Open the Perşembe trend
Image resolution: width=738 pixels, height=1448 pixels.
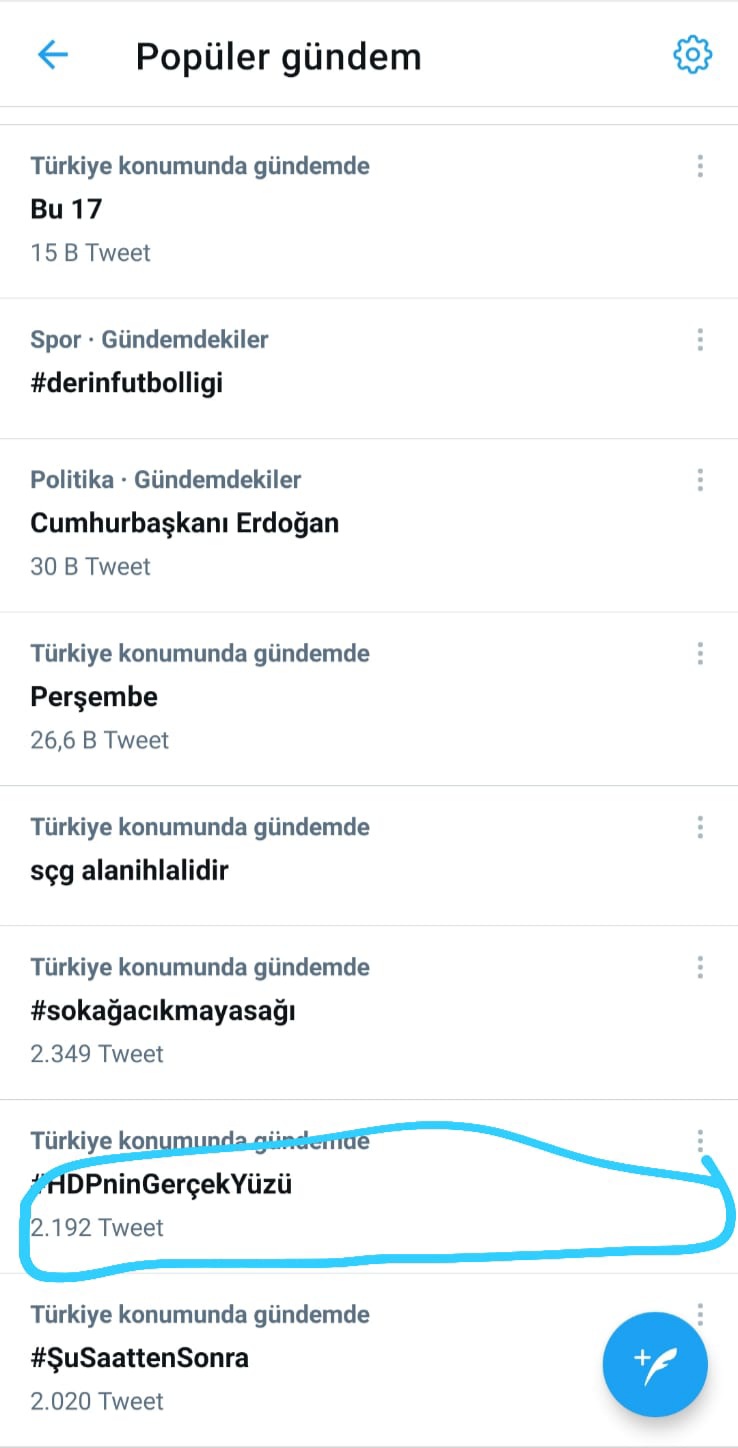95,697
